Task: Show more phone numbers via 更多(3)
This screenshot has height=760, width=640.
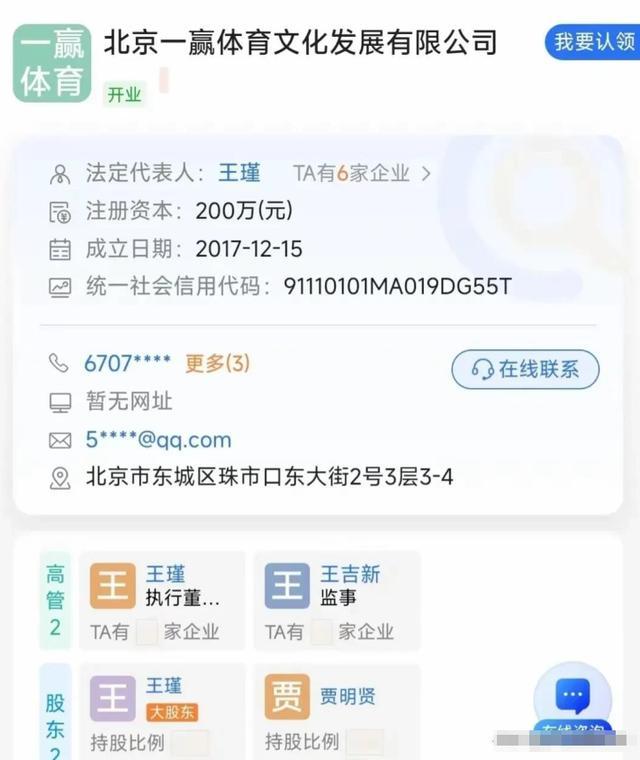Action: click(x=217, y=363)
